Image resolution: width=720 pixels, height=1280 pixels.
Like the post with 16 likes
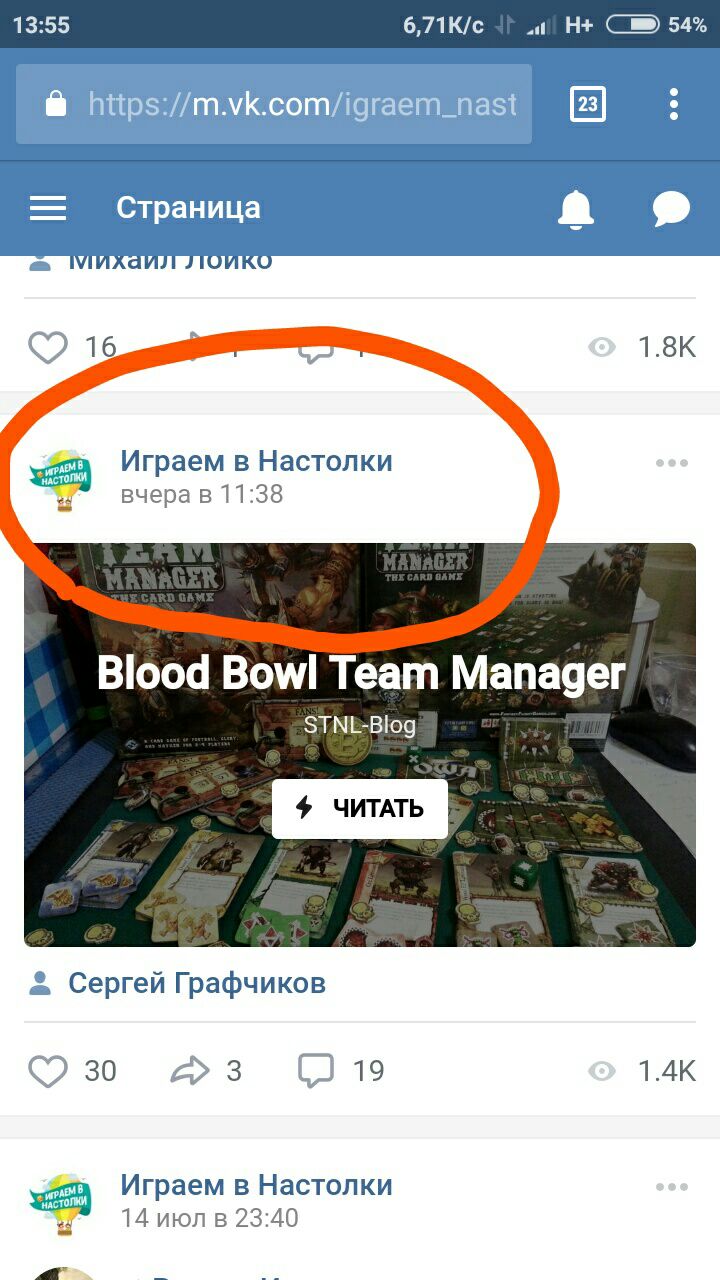tap(47, 347)
